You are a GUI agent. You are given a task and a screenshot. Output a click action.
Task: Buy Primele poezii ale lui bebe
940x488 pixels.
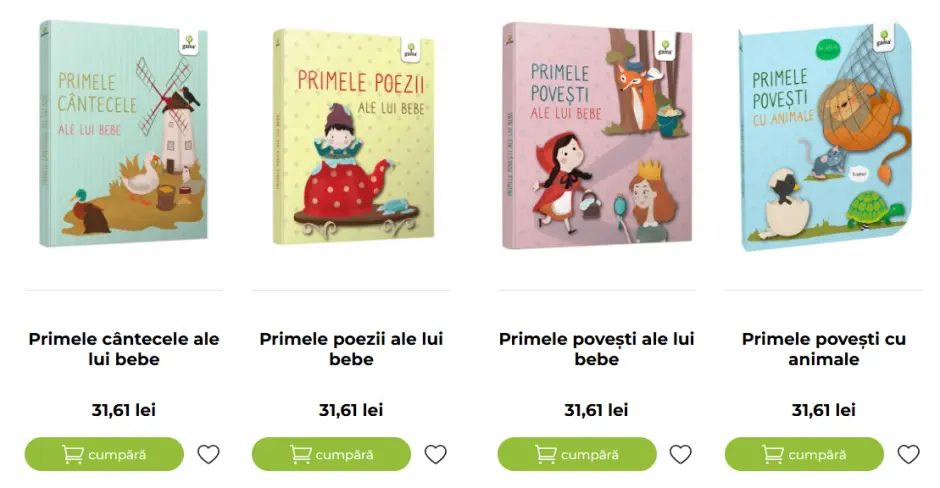click(x=331, y=454)
